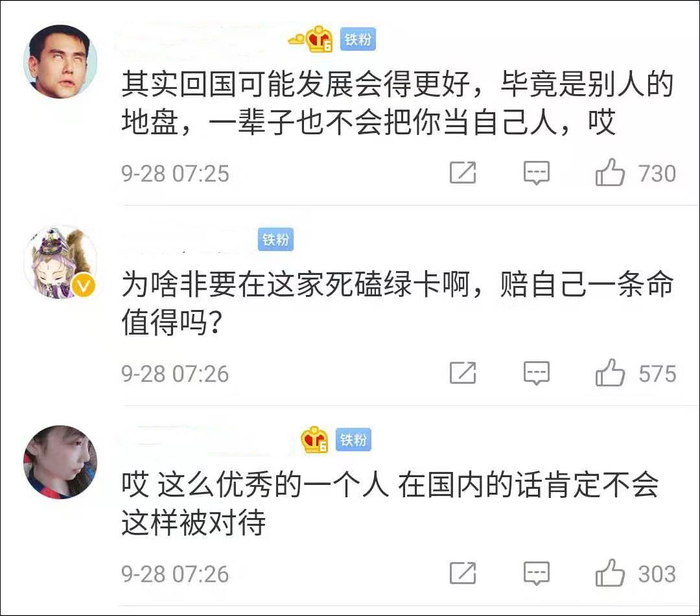Reply to the 07:25 comment
Image resolution: width=700 pixels, height=616 pixels.
(x=536, y=173)
